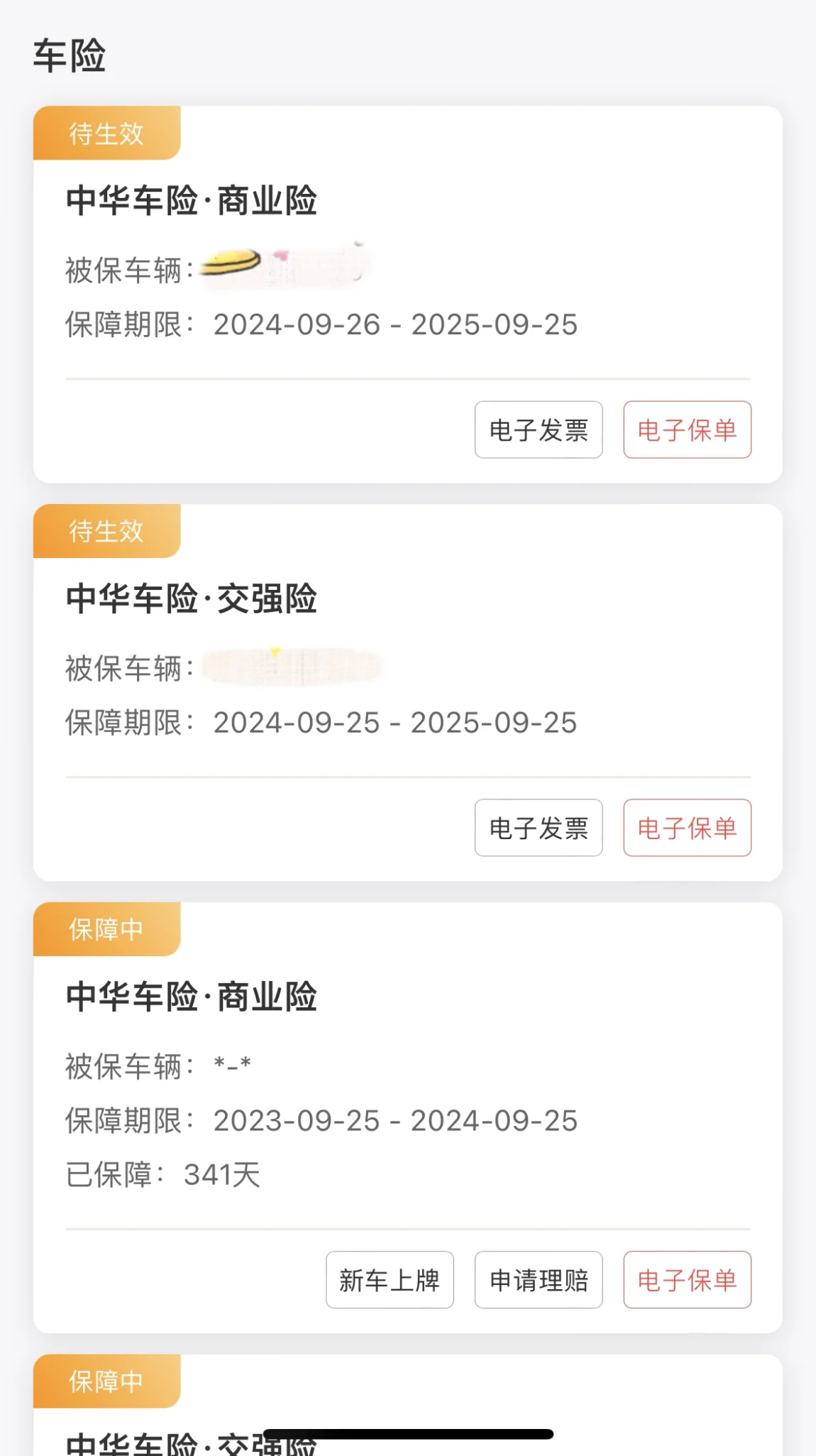View 电子保单 of the pending 交强险 policy
816x1456 pixels.
point(687,828)
